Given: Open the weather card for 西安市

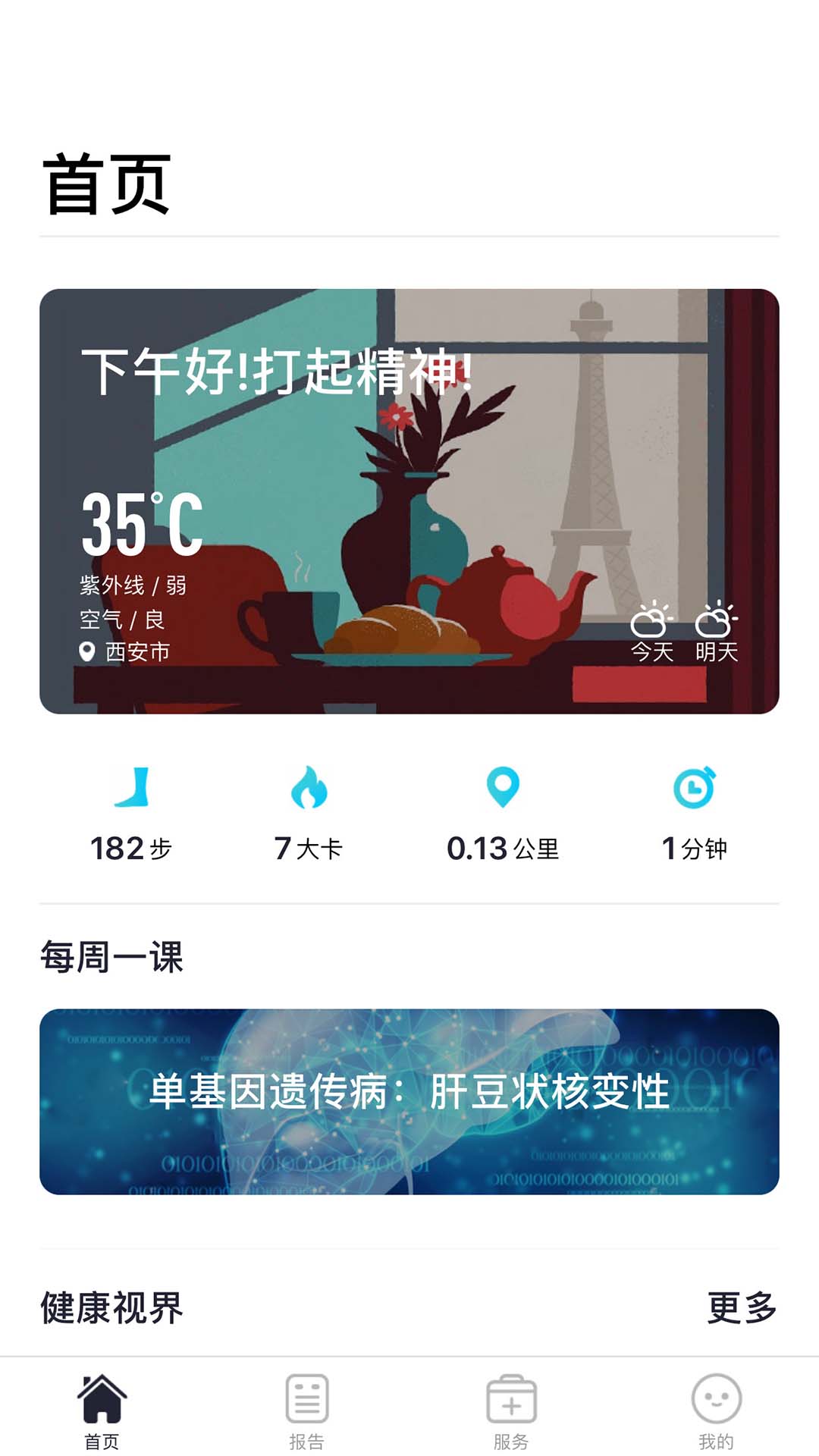Looking at the screenshot, I should [x=409, y=500].
